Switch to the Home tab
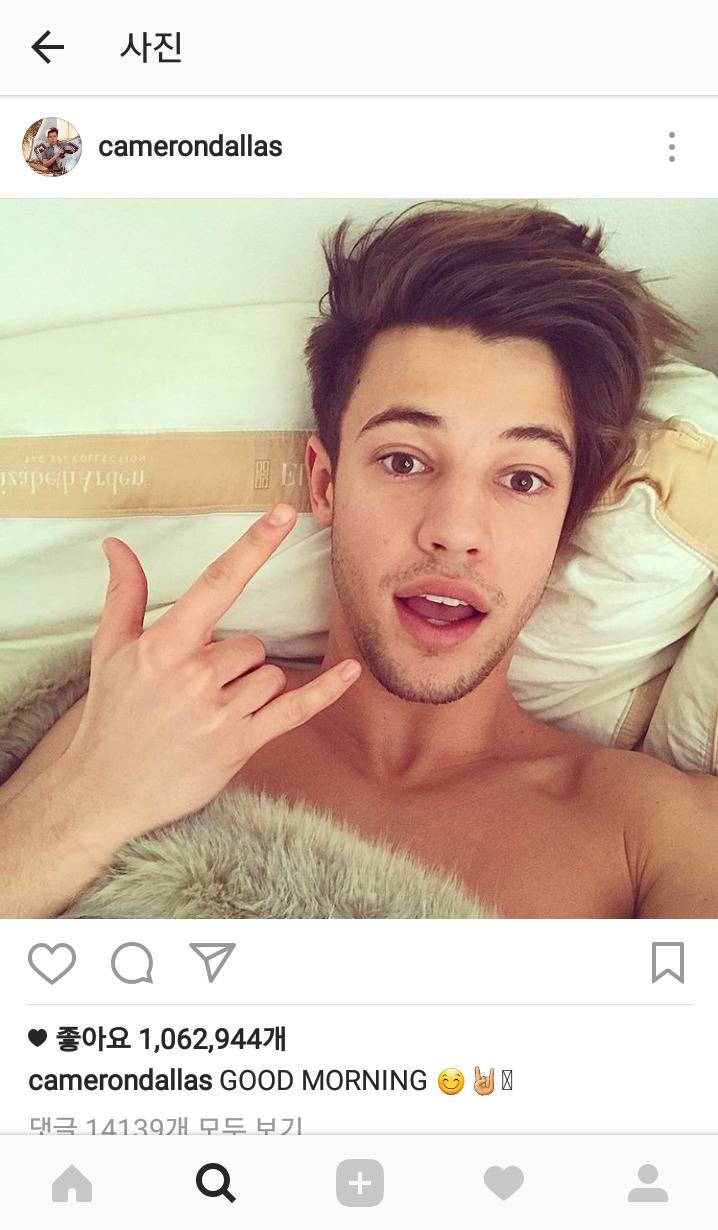The height and width of the screenshot is (1230, 718). tap(72, 1184)
